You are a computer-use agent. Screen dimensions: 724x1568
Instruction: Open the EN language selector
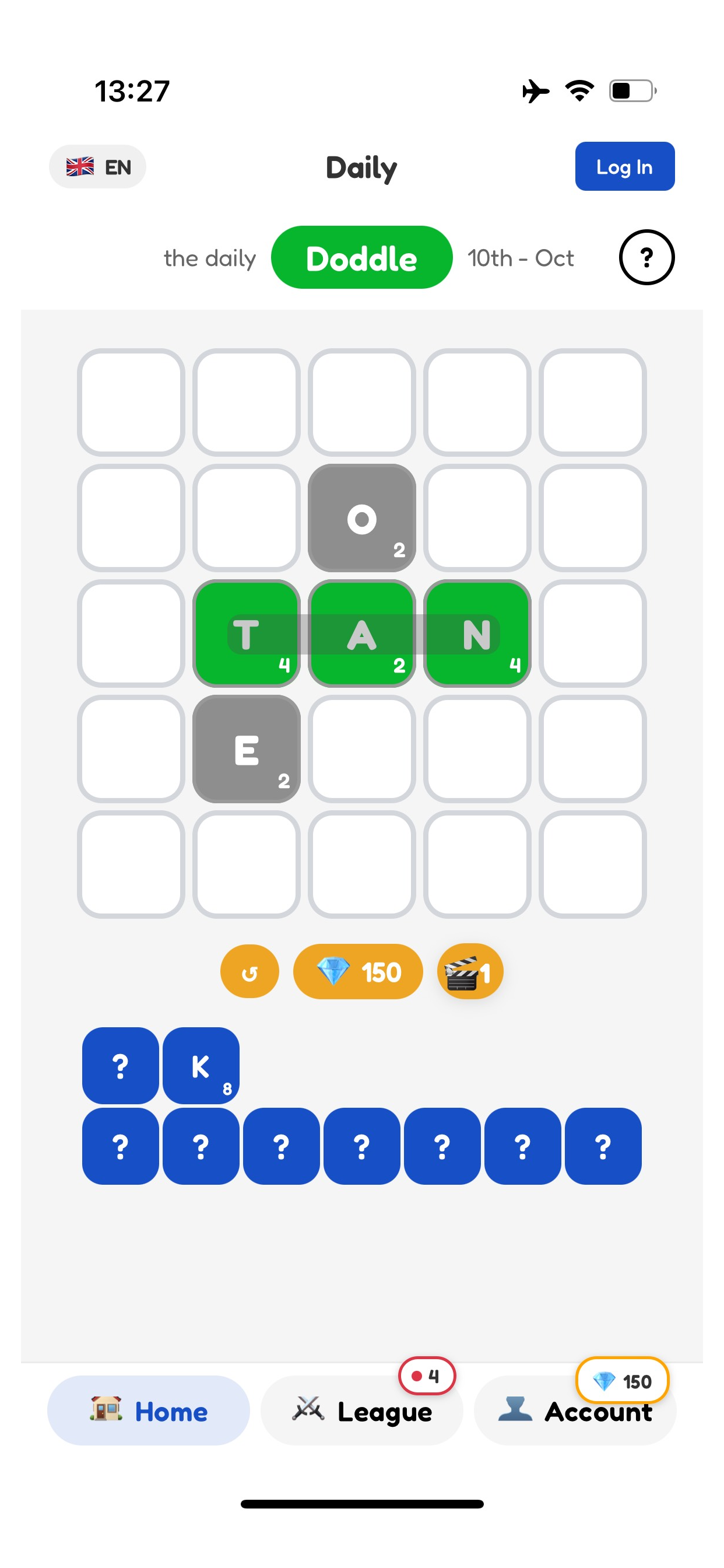(97, 167)
